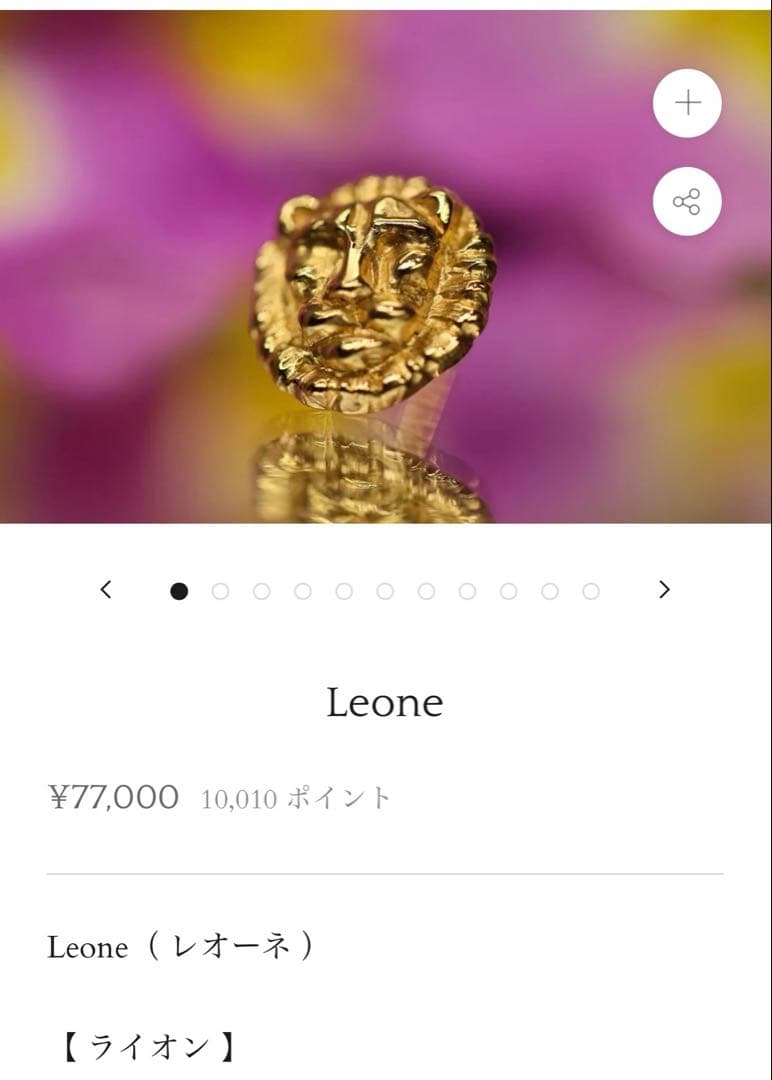The height and width of the screenshot is (1080, 772).
Task: Go to the next product image
Action: point(664,590)
